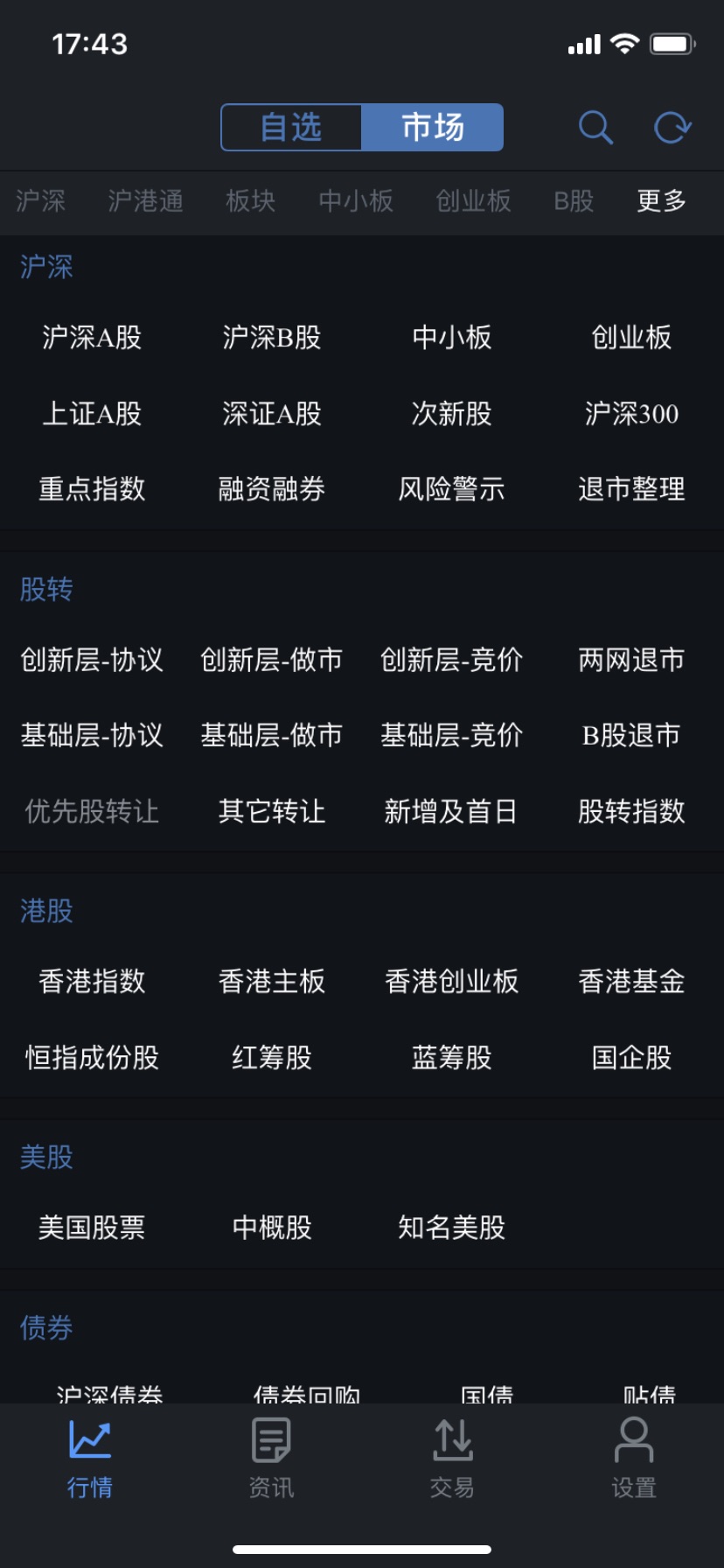Image resolution: width=724 pixels, height=1568 pixels.
Task: Refresh market data with the reload icon
Action: point(672,128)
